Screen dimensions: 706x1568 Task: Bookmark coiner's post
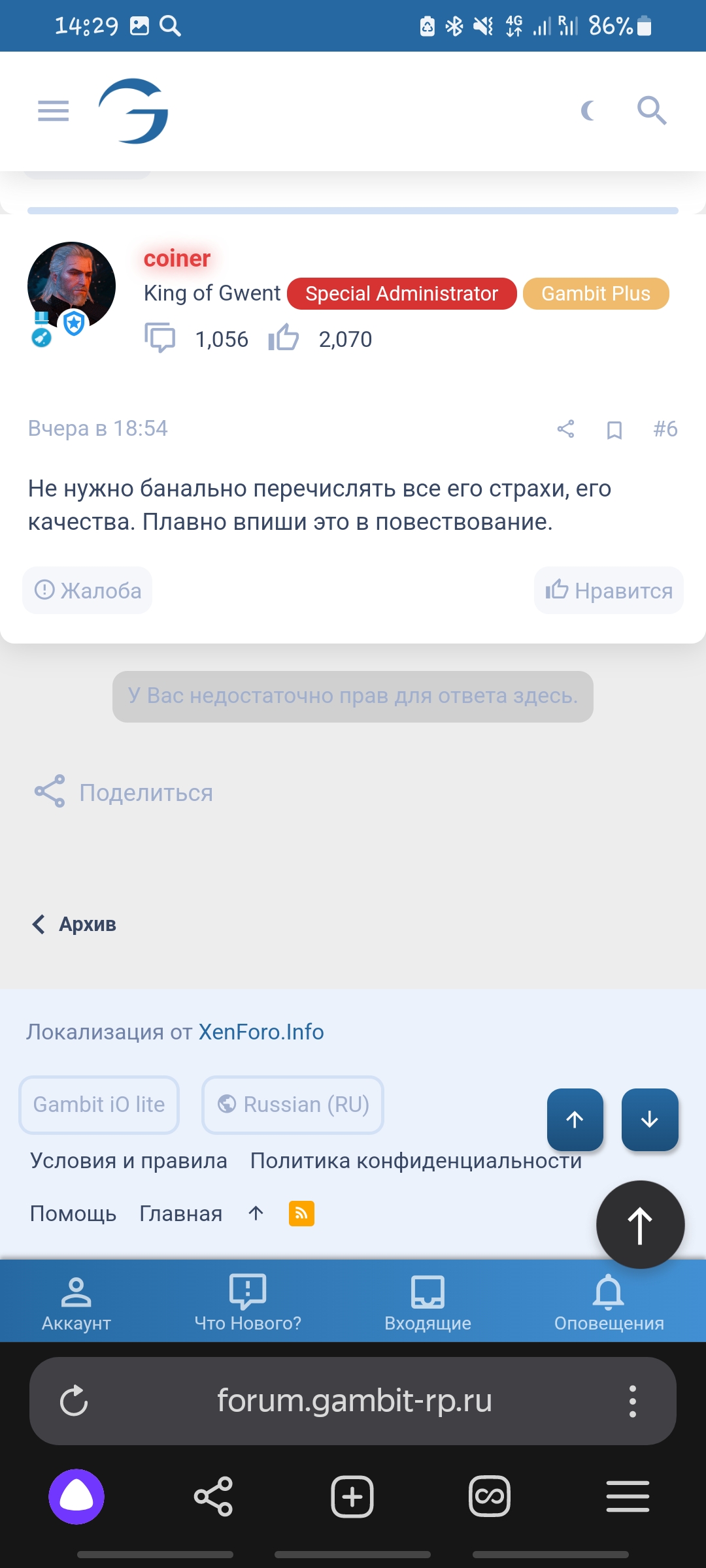[614, 430]
